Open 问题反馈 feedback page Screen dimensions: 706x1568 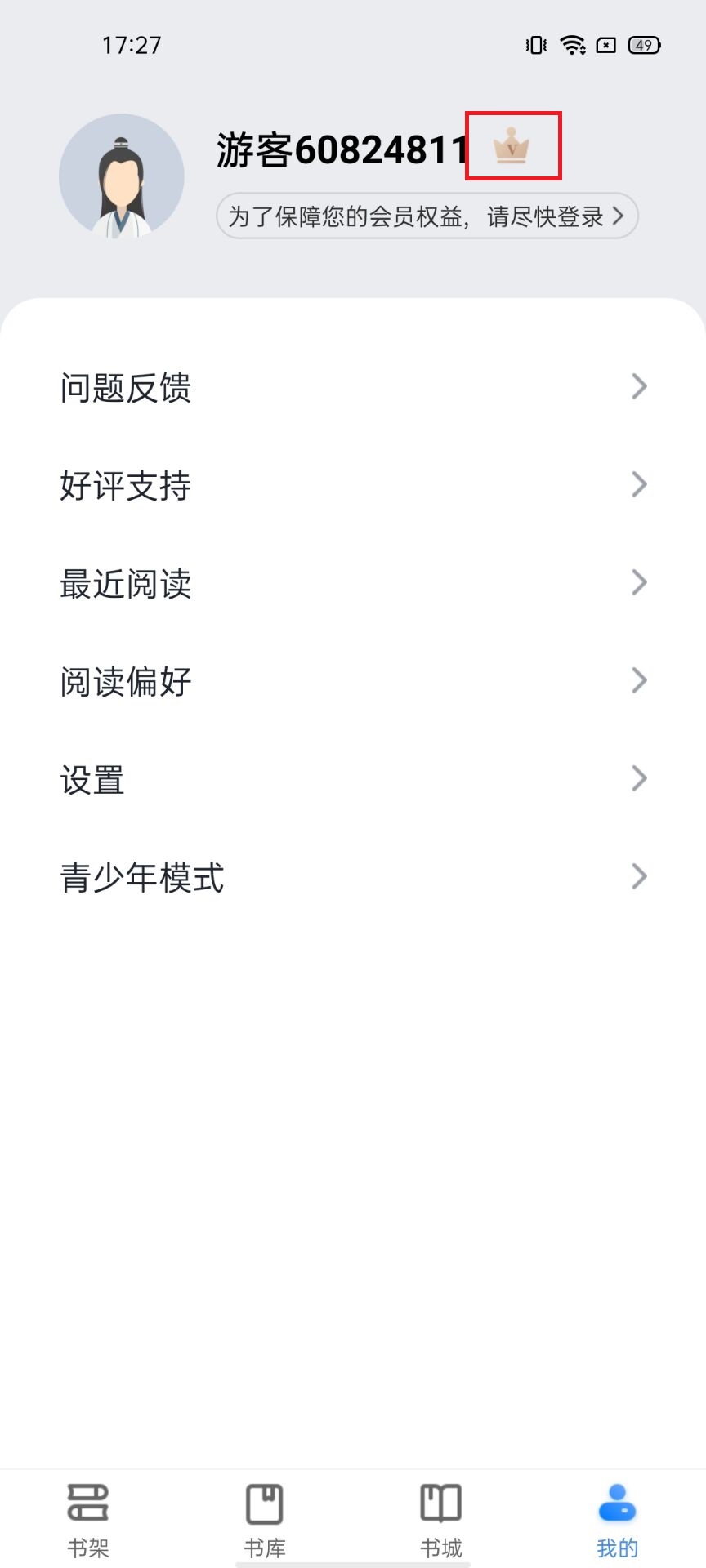[x=353, y=387]
